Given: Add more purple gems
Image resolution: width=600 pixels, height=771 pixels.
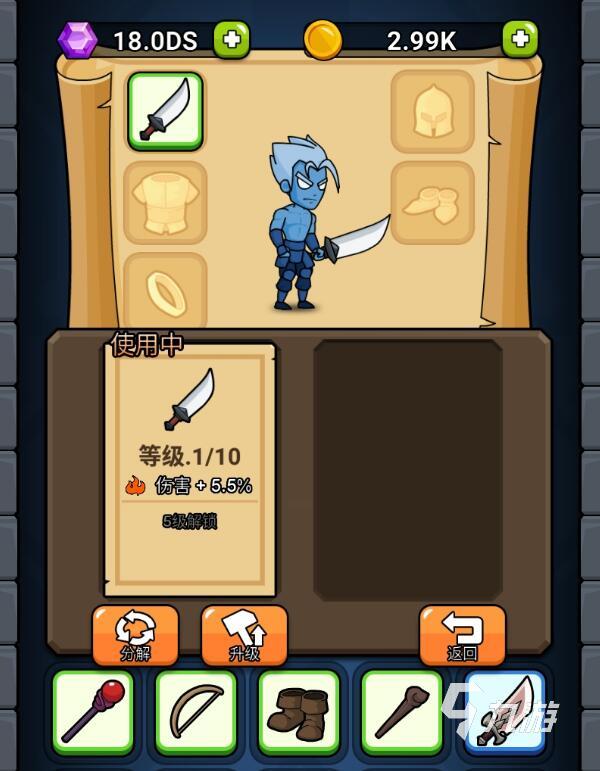Looking at the screenshot, I should (231, 40).
